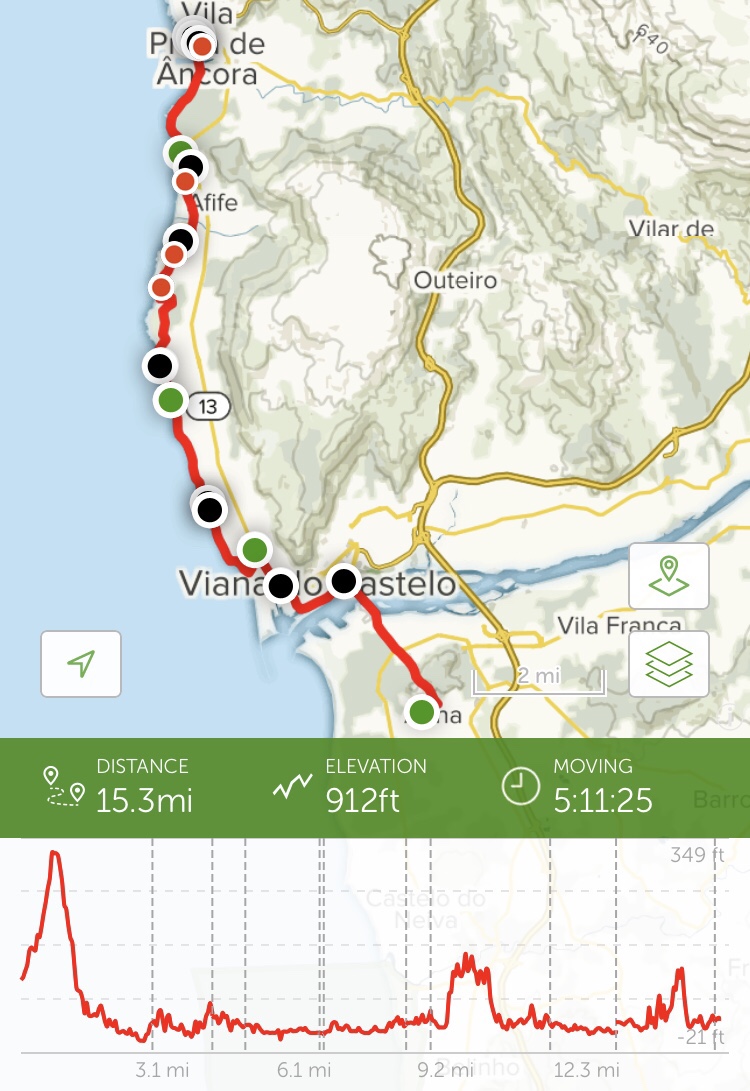Tap the map pin route button
750x1091 pixels.
[669, 576]
